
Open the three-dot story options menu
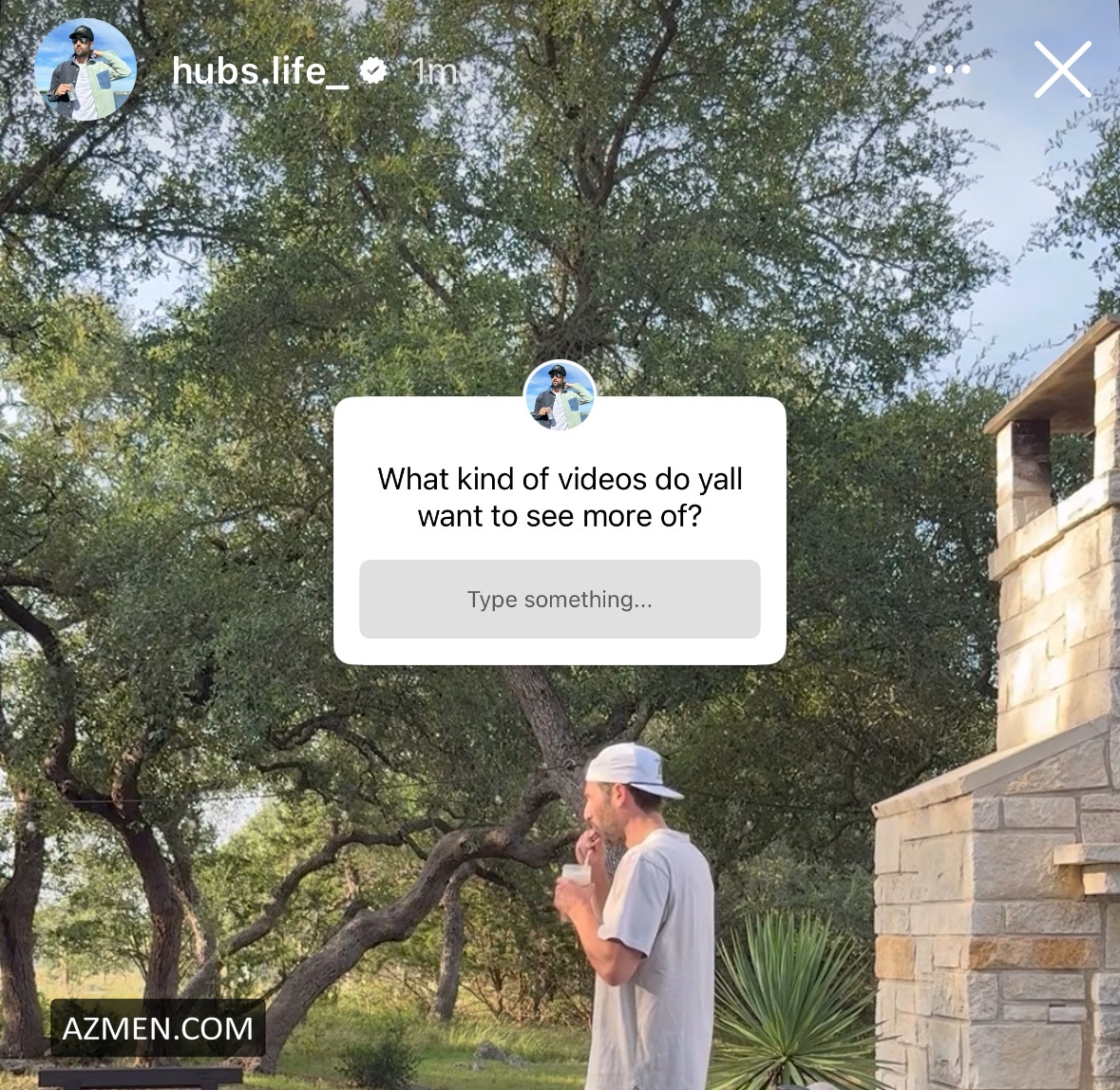click(948, 70)
